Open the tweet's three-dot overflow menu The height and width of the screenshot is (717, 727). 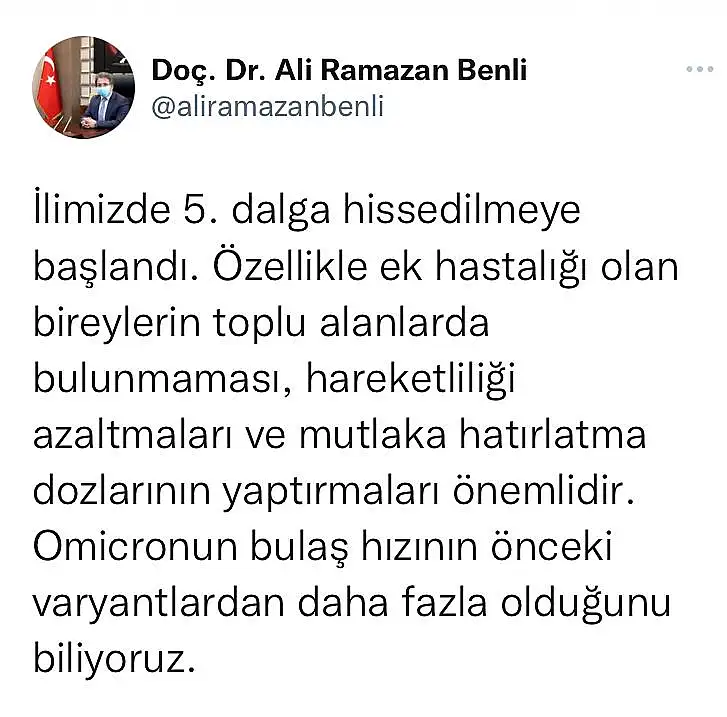pos(699,70)
